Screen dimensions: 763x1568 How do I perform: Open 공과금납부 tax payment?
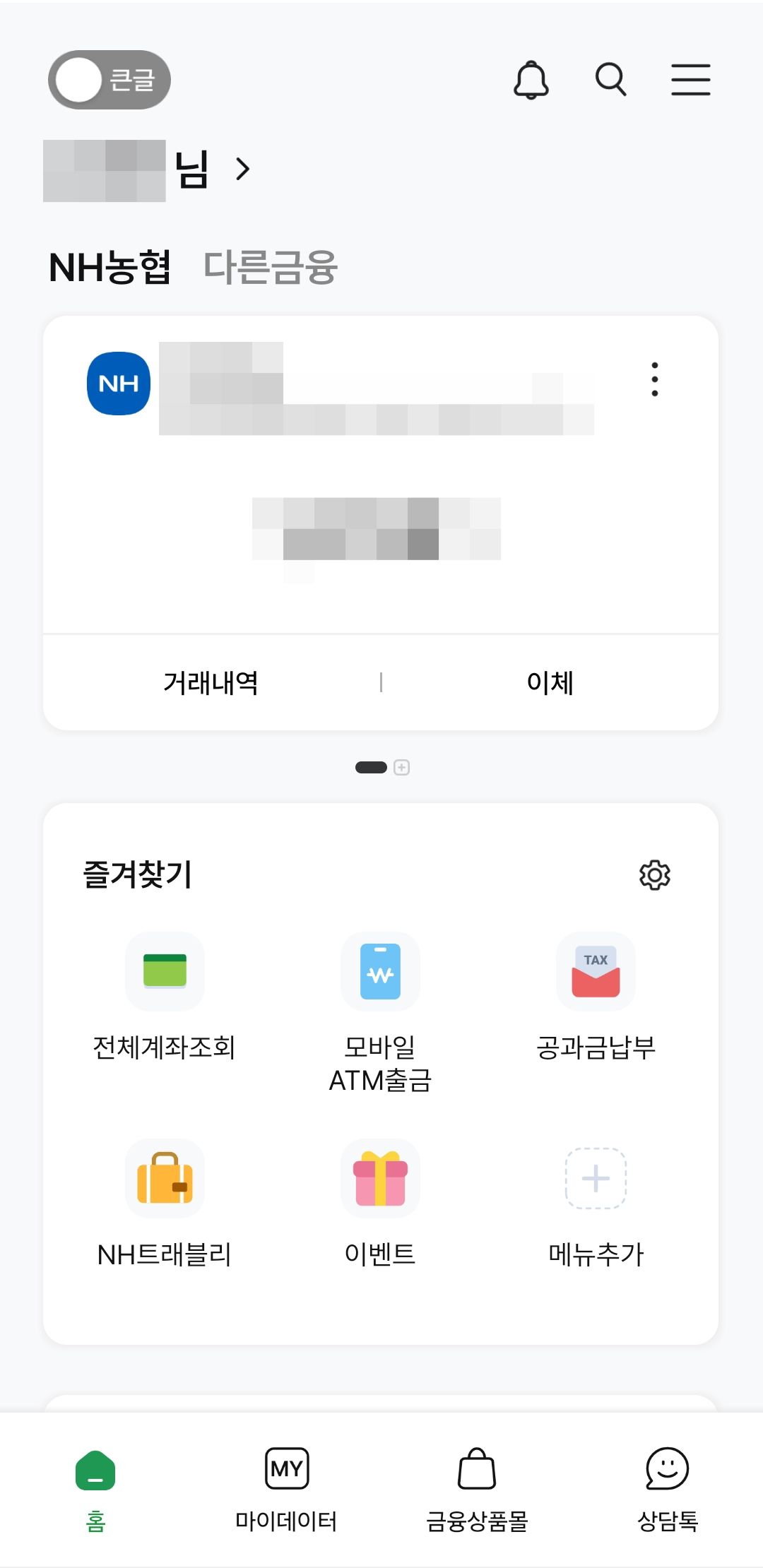596,997
